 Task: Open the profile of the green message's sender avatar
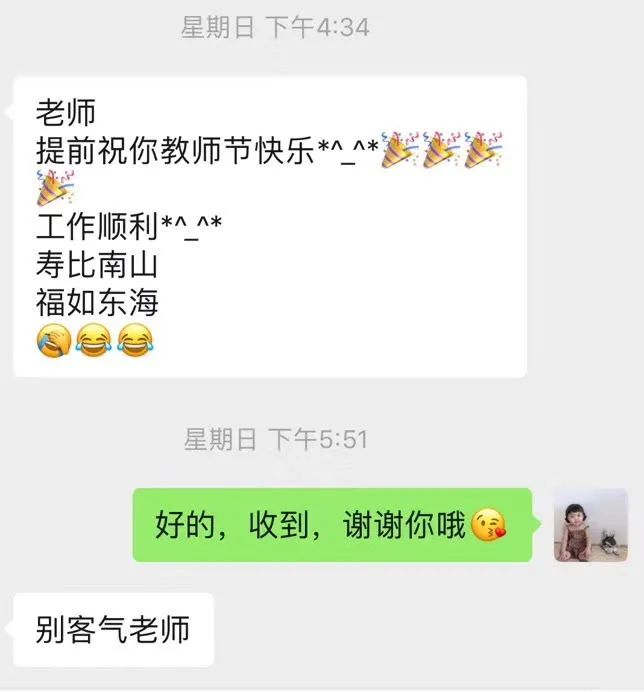coord(591,525)
